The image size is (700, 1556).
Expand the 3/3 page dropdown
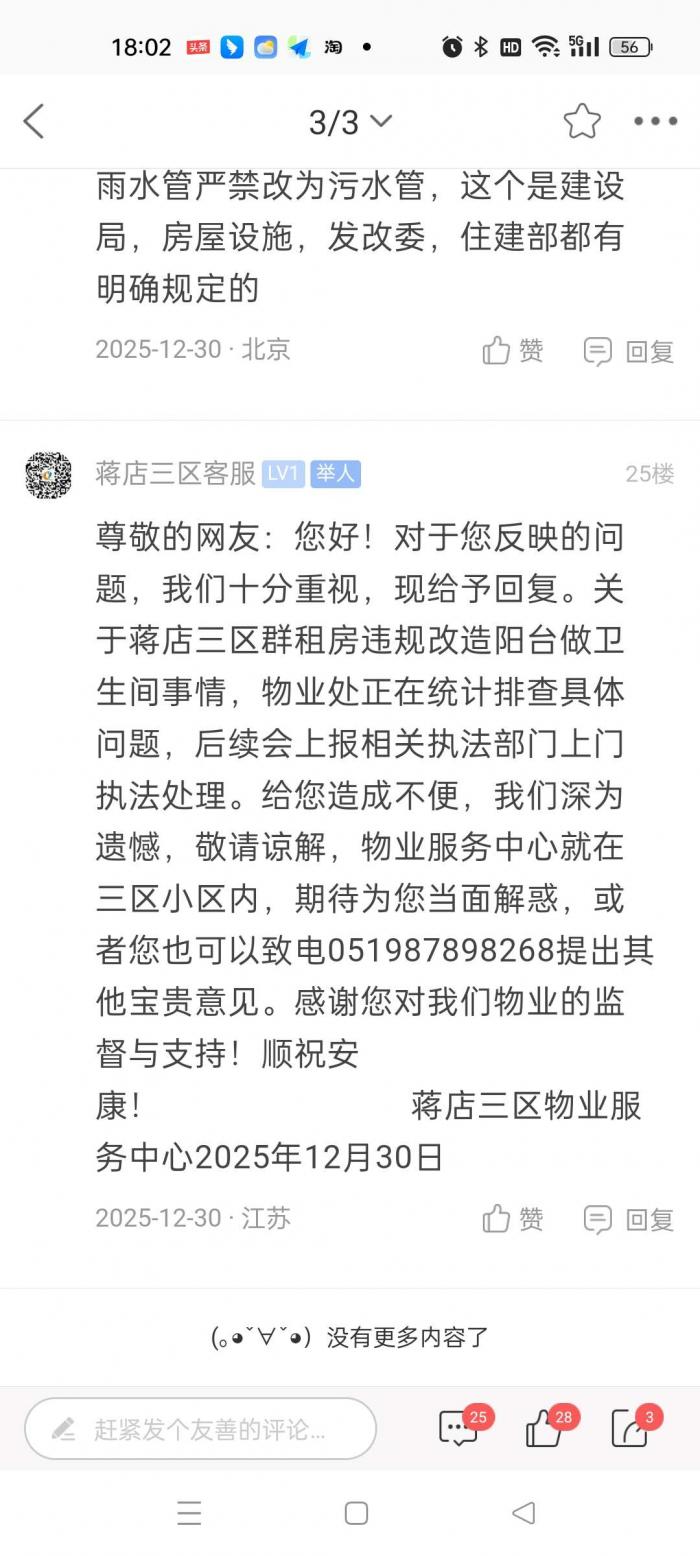coord(350,122)
